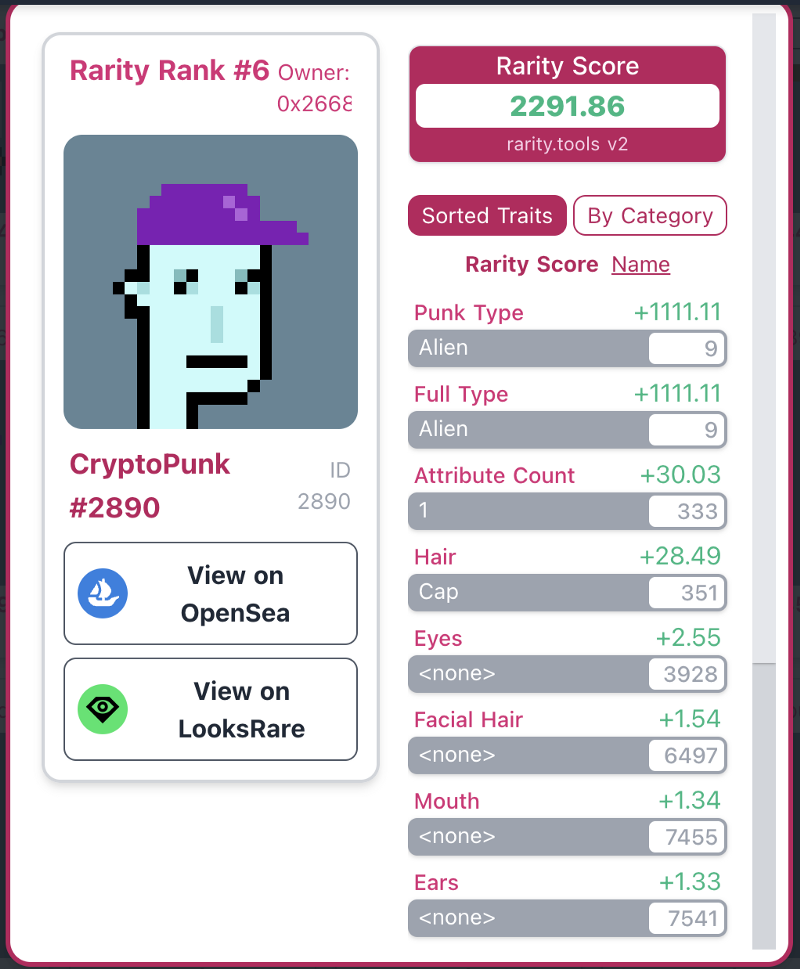The width and height of the screenshot is (800, 969).
Task: Click the Eyes trait with value none
Action: (567, 674)
